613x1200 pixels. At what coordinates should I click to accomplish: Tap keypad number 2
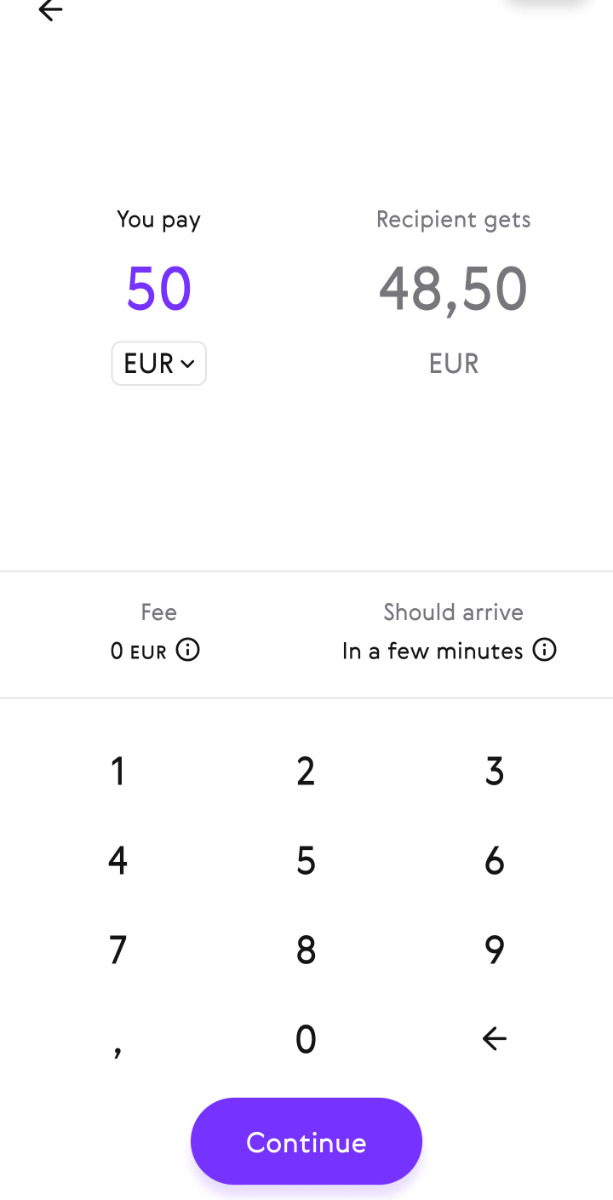coord(306,771)
